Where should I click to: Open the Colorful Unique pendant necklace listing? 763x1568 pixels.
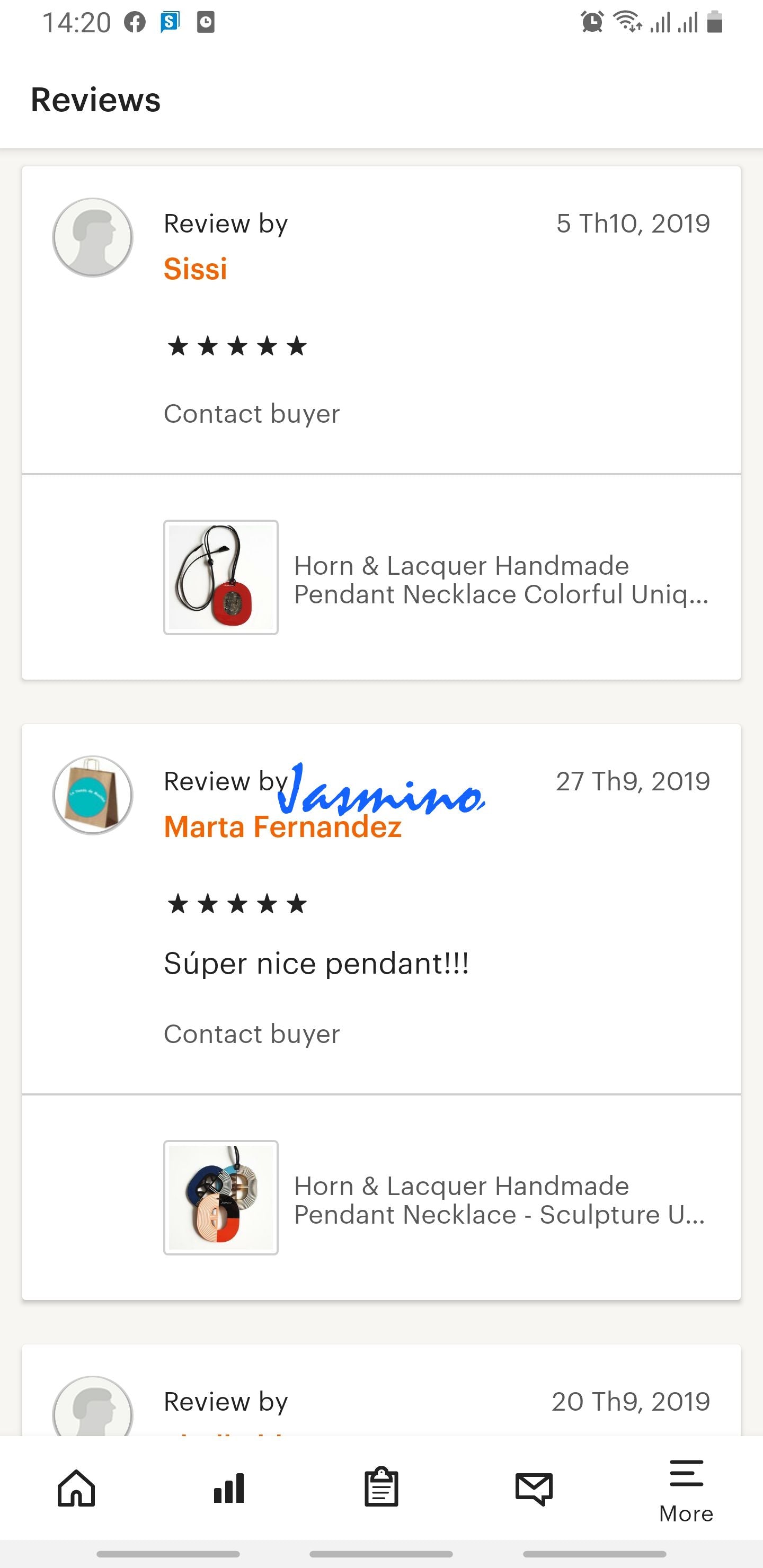[x=501, y=580]
